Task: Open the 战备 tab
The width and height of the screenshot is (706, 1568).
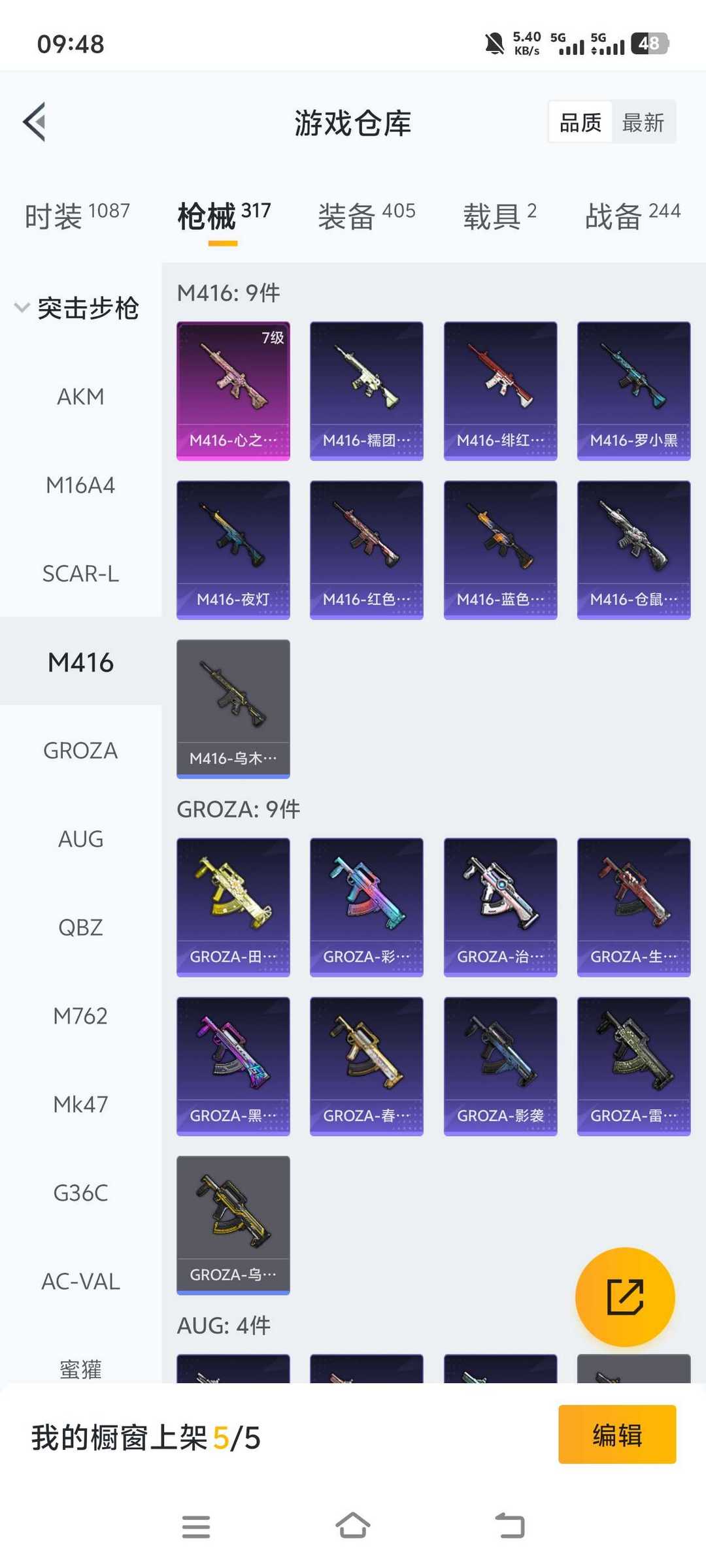Action: (633, 216)
